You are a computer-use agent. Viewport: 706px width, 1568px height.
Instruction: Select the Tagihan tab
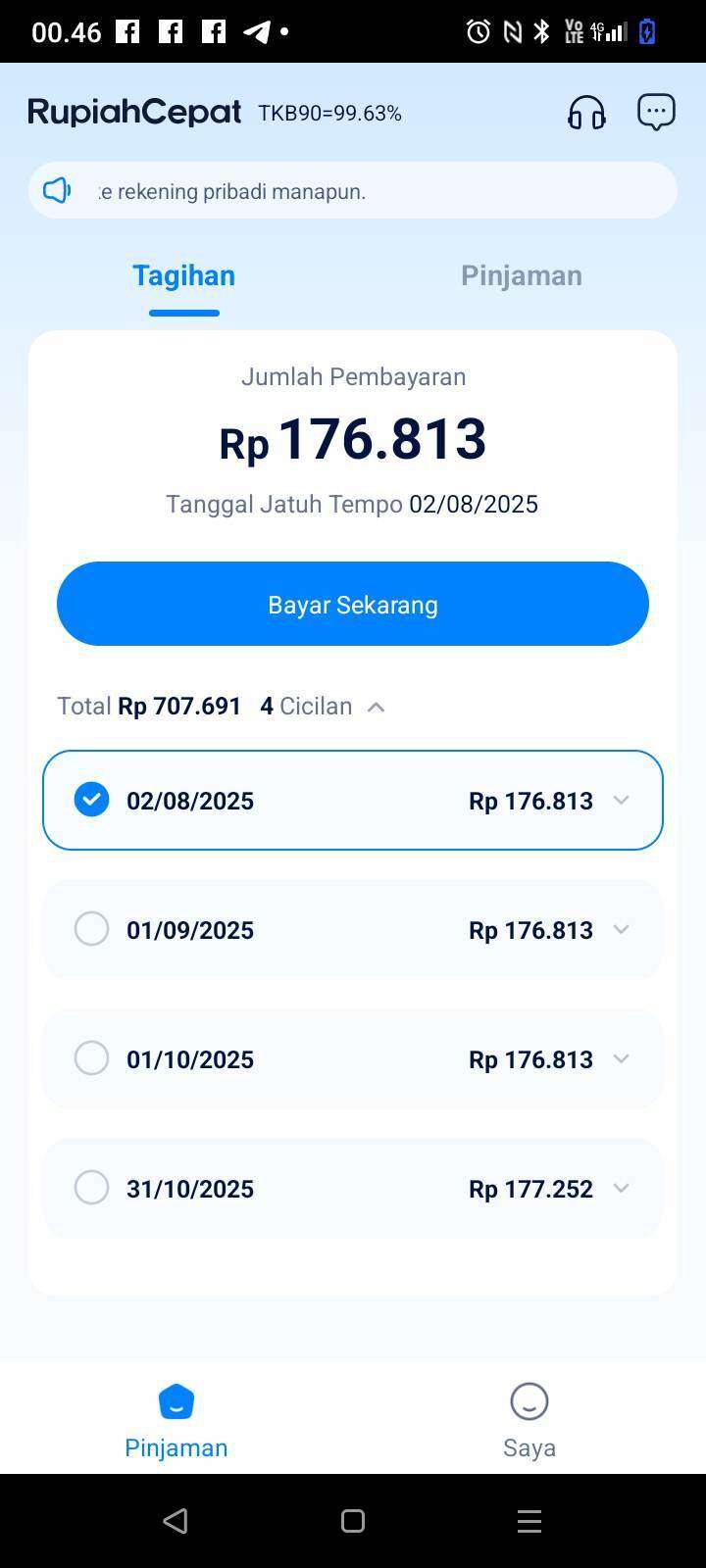[184, 275]
